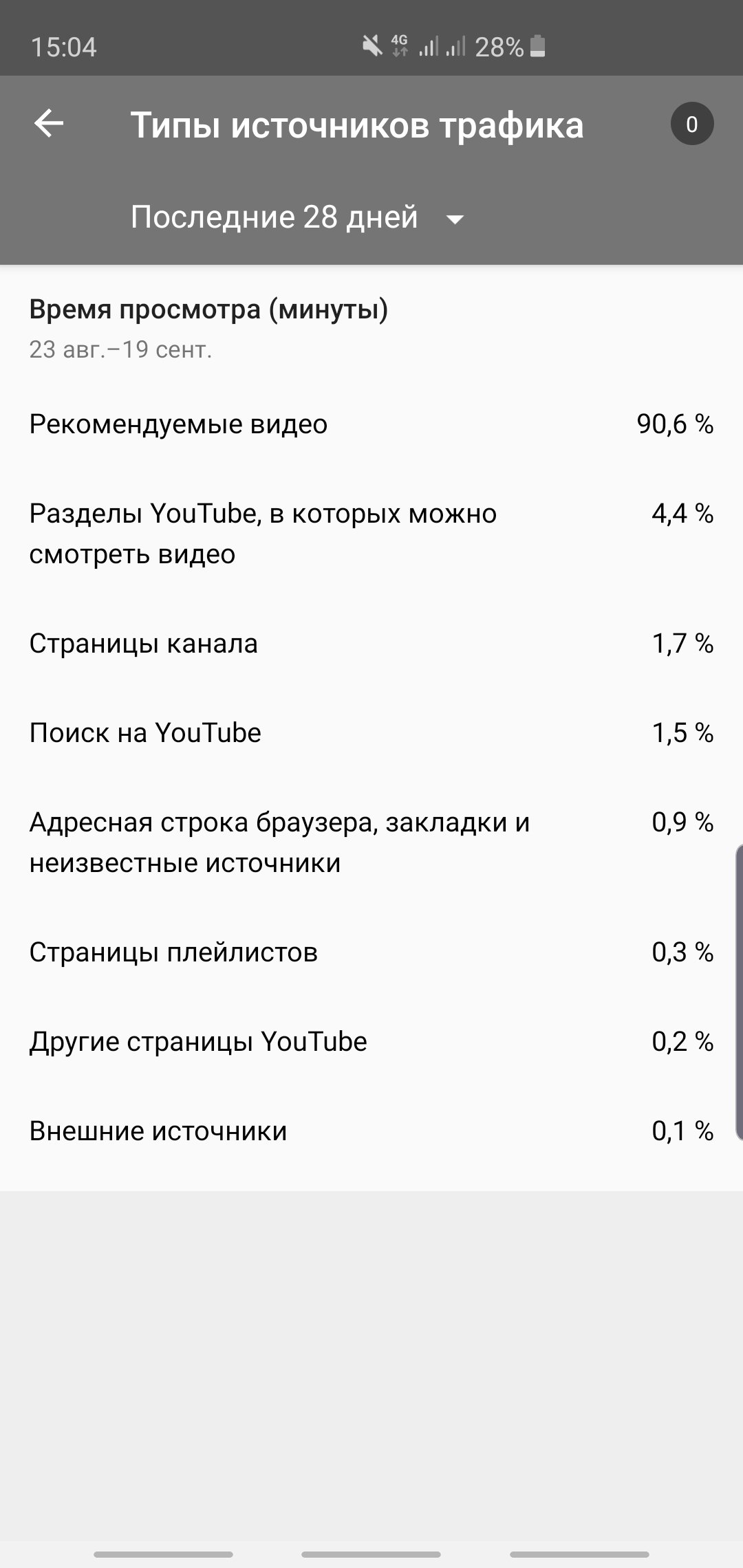Open Поиск на YouTube row
The width and height of the screenshot is (743, 1568).
(x=371, y=733)
